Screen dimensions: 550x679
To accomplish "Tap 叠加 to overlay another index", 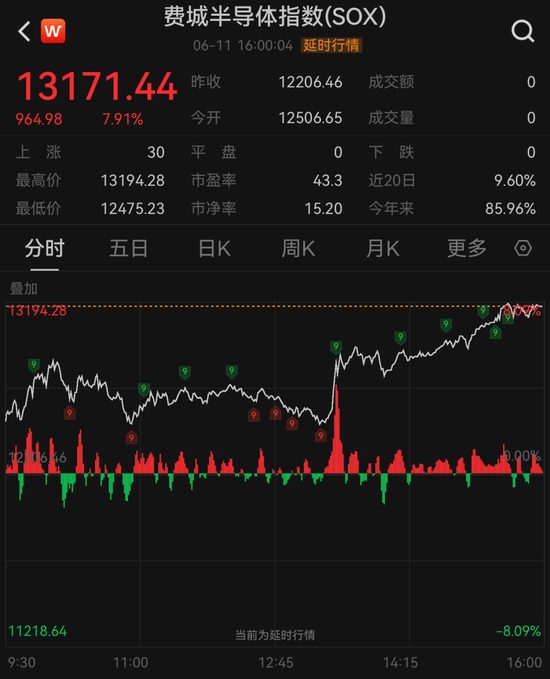I will 24,288.
